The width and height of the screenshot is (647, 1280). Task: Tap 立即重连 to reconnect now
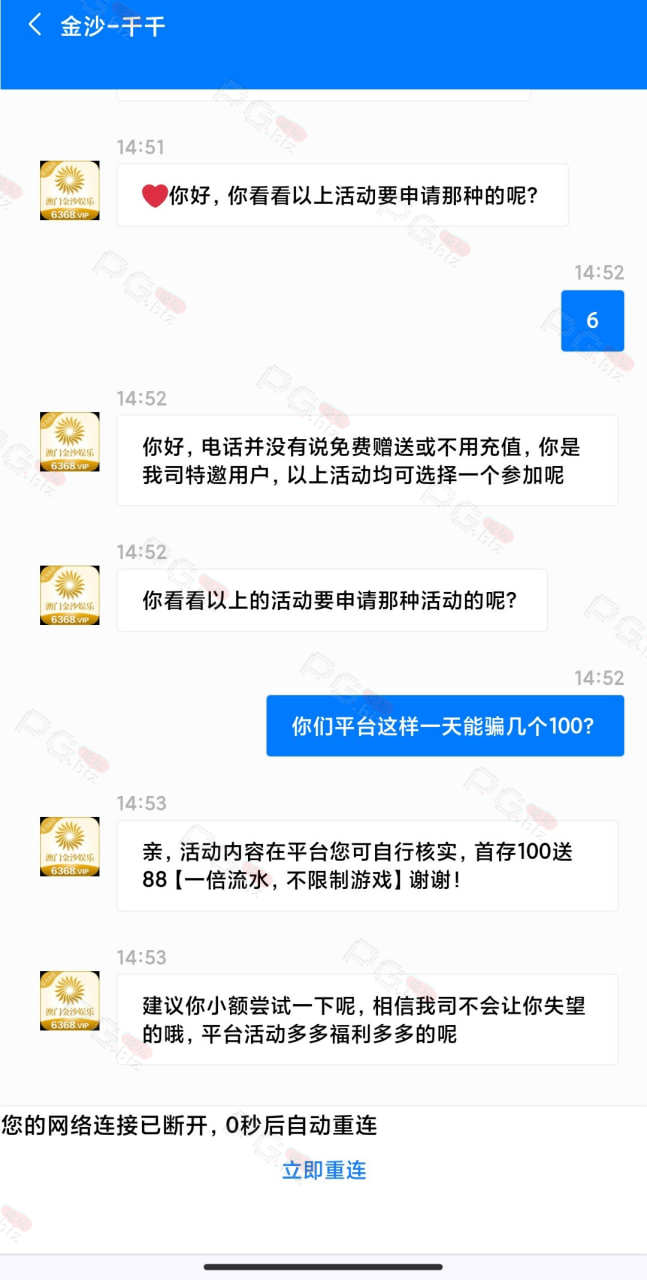324,1170
